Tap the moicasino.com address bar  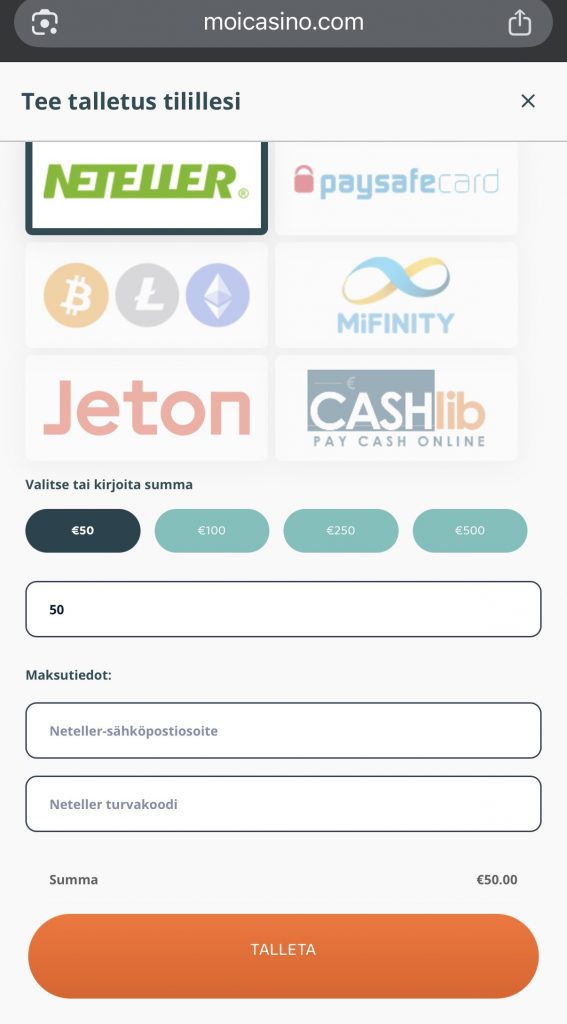284,22
